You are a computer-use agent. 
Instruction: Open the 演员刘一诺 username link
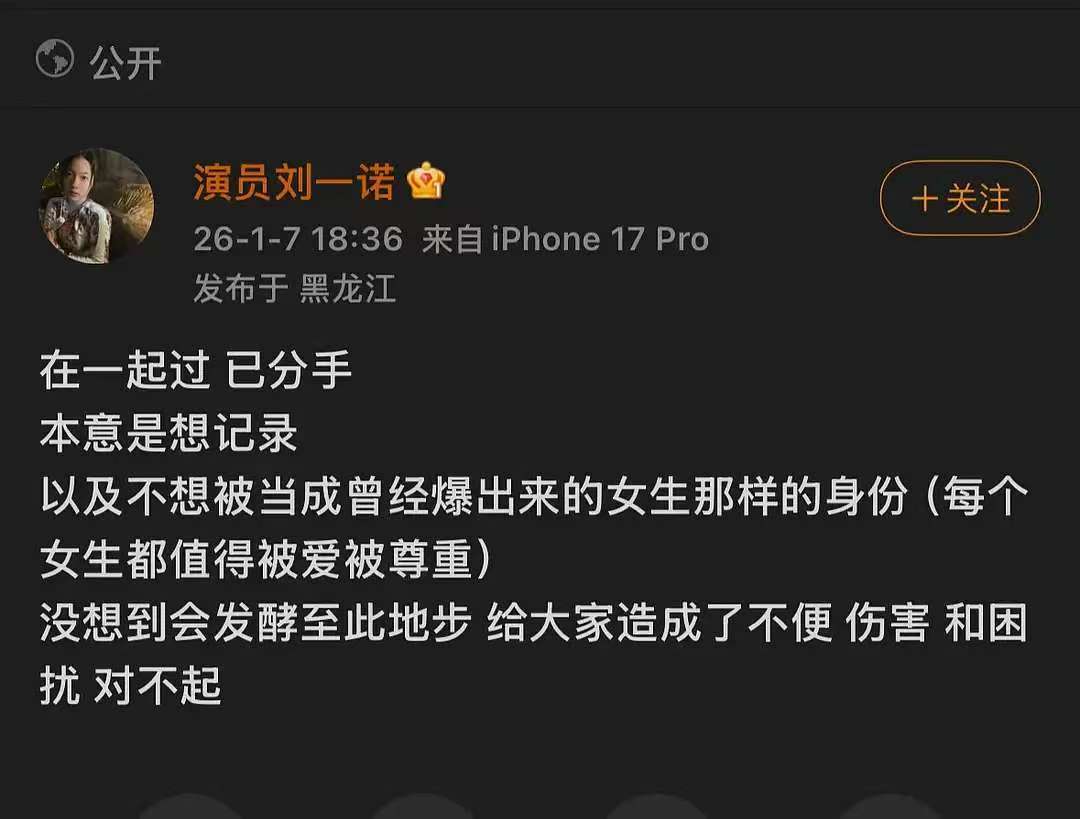click(294, 181)
